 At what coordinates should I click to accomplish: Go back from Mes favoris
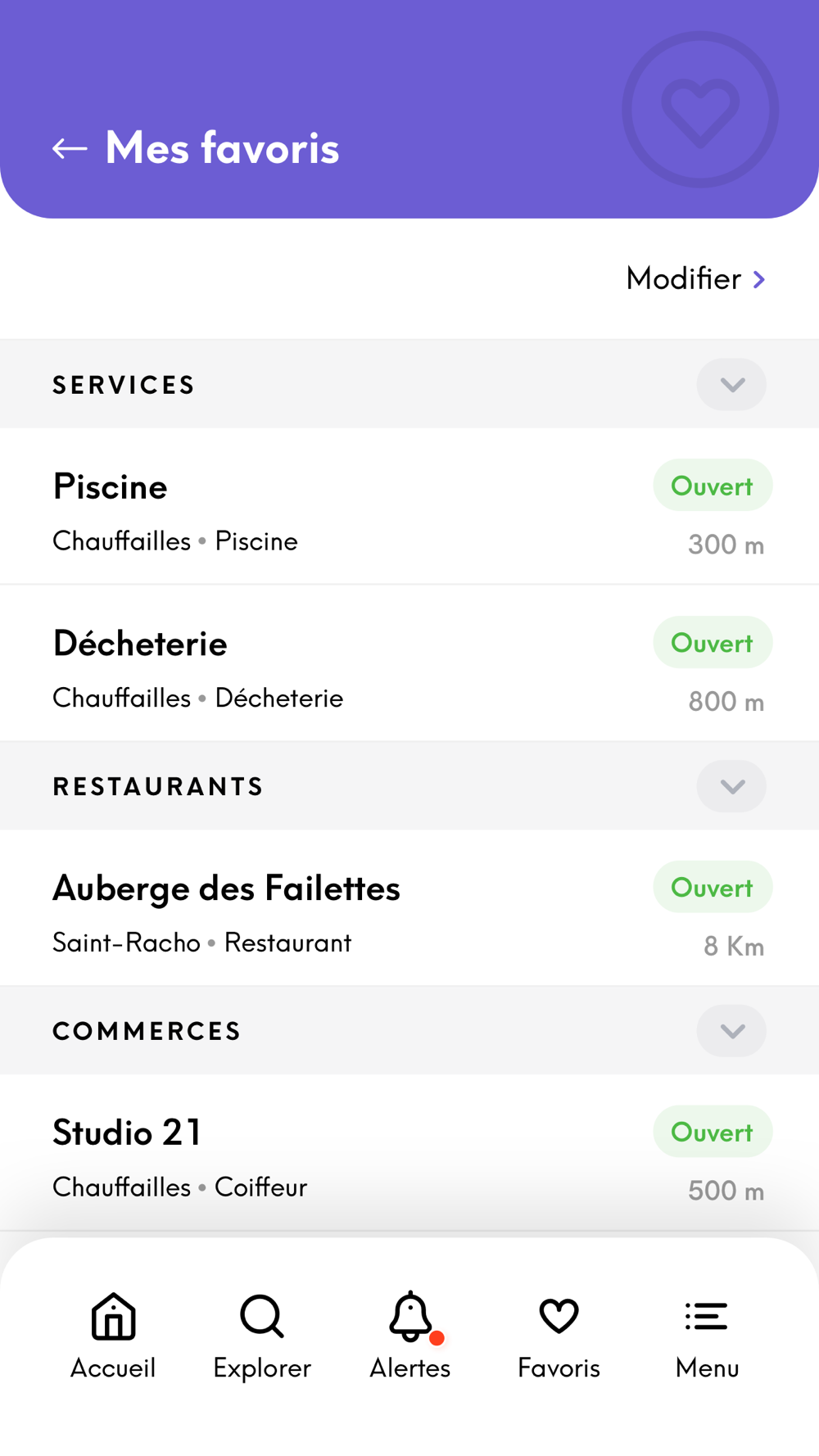click(70, 148)
